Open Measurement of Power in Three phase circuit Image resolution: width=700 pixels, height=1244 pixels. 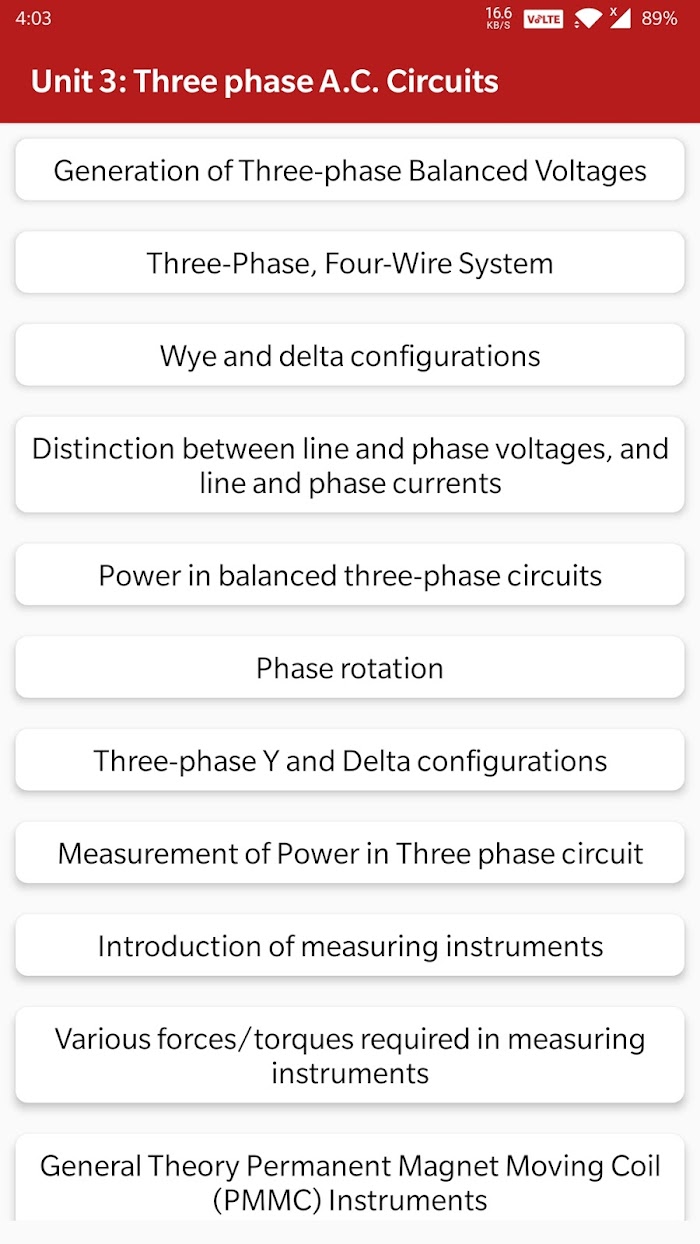tap(350, 853)
